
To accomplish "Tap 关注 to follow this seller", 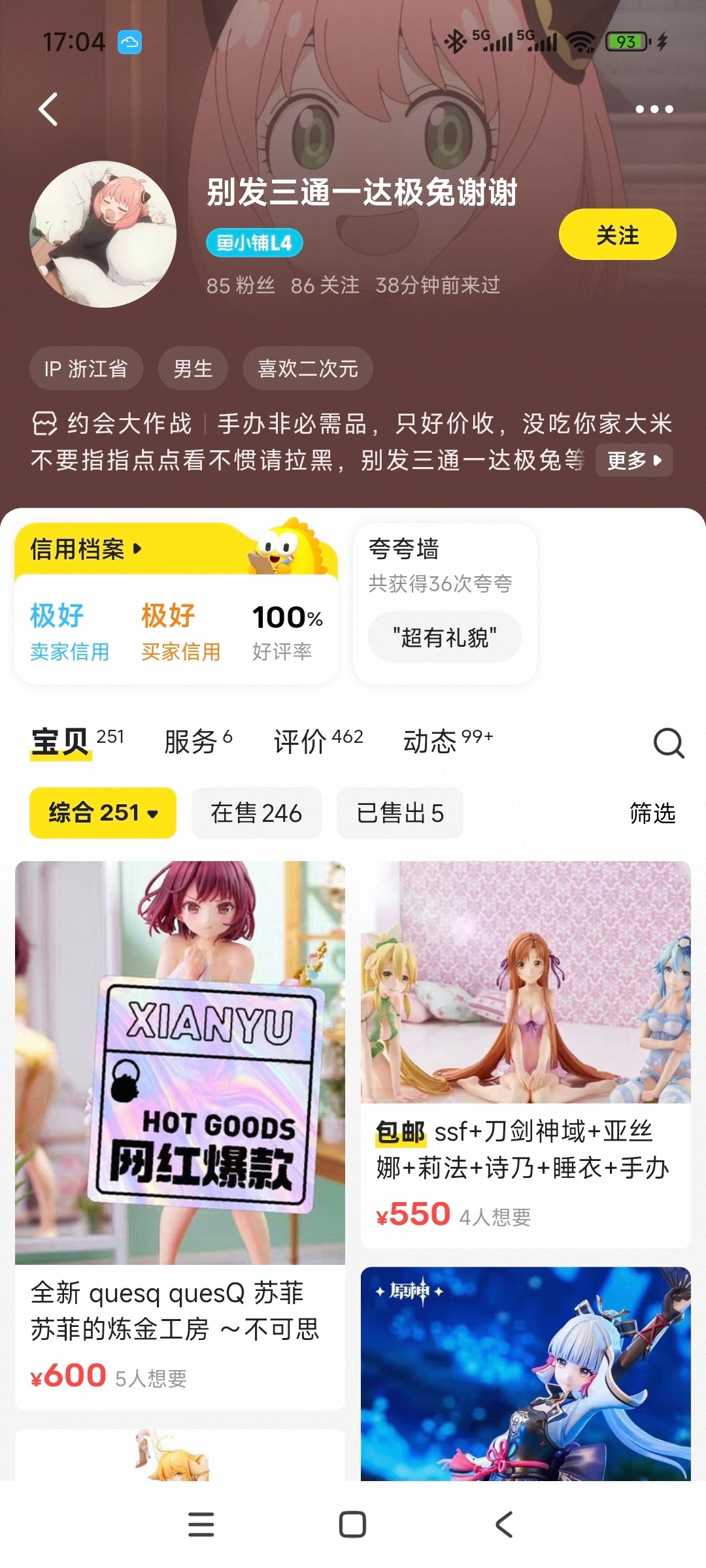I will 617,235.
